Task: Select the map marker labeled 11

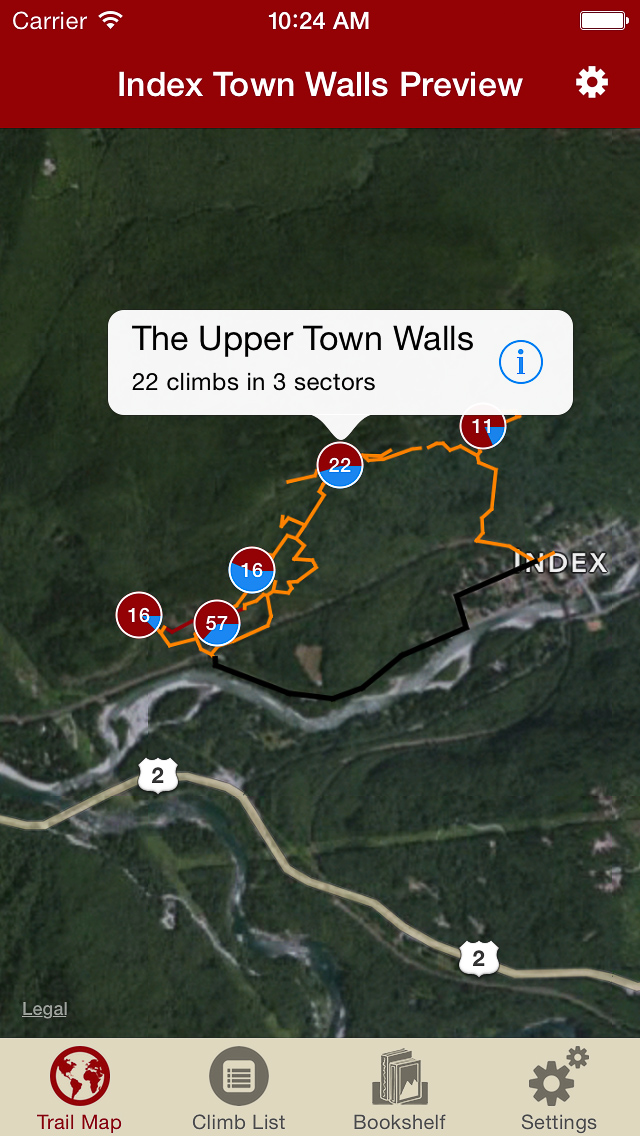Action: tap(483, 426)
